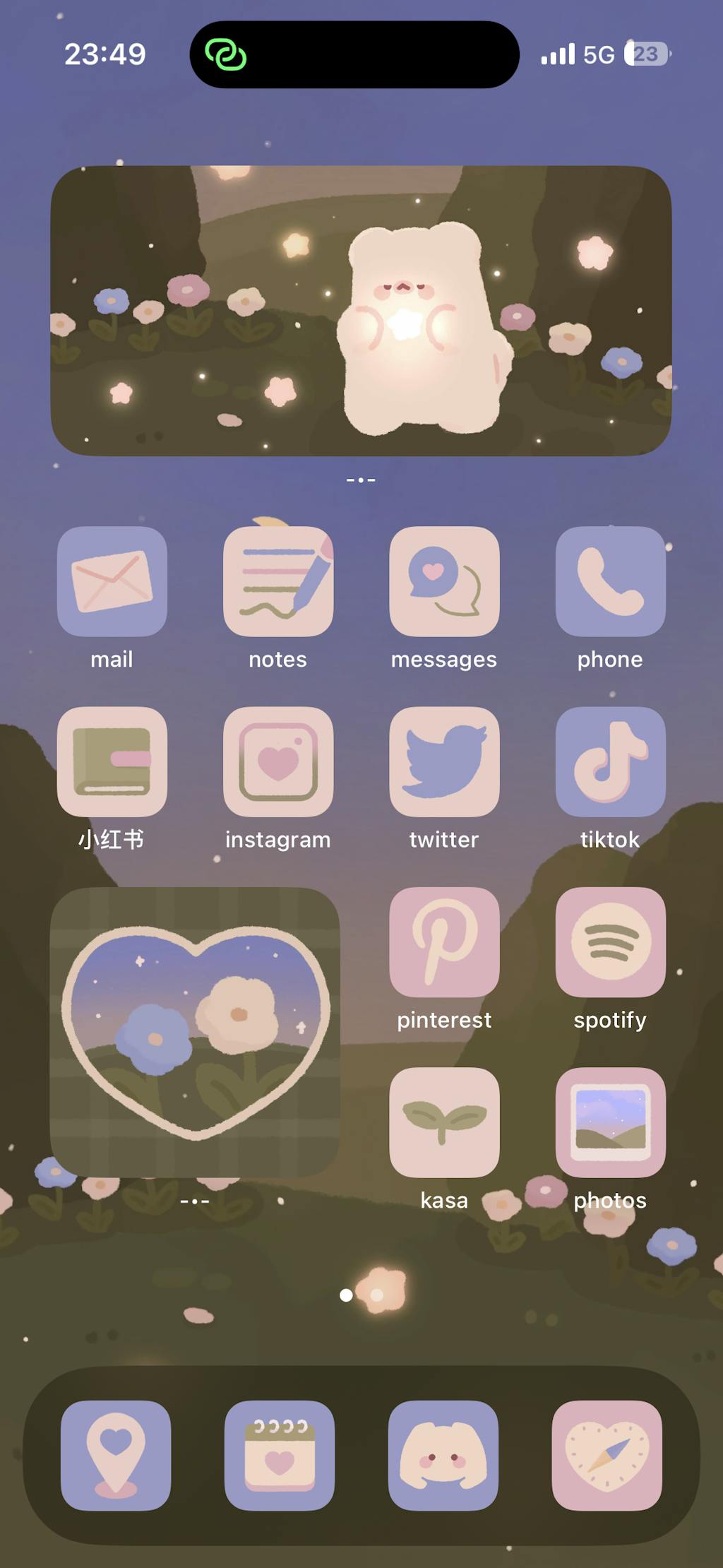Open the phone app

(610, 581)
